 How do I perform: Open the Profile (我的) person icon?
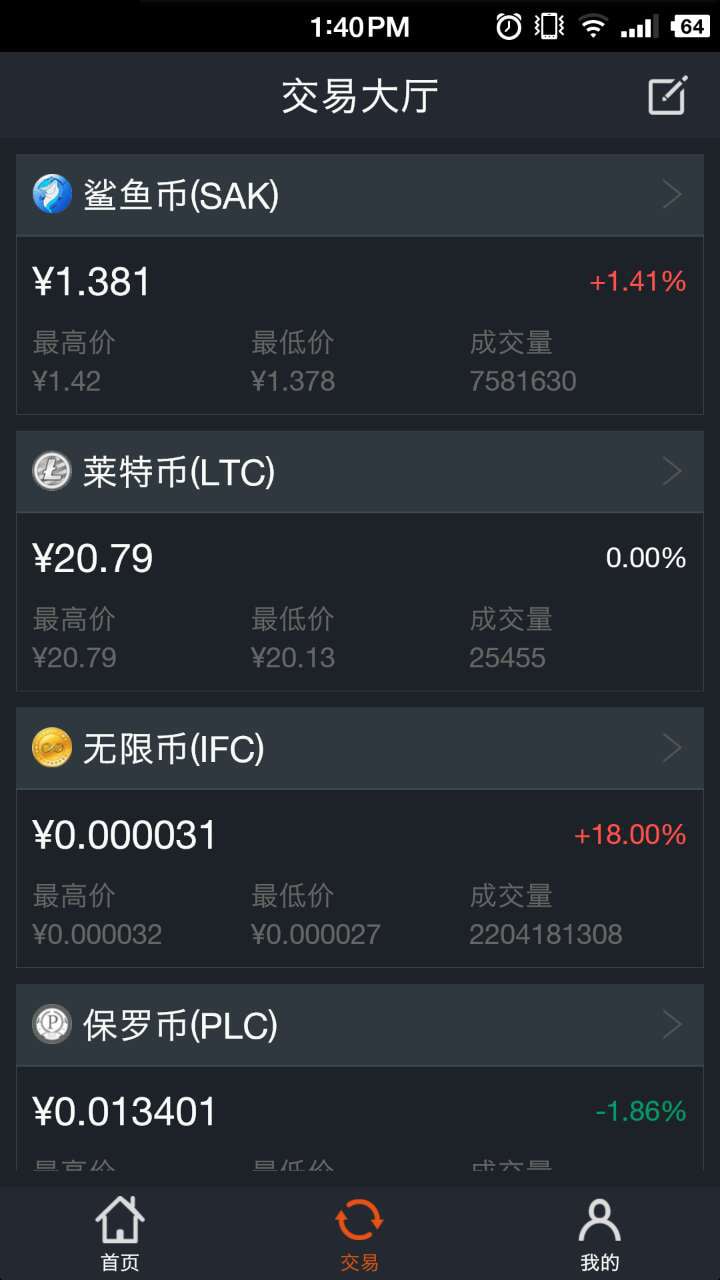tap(598, 1220)
